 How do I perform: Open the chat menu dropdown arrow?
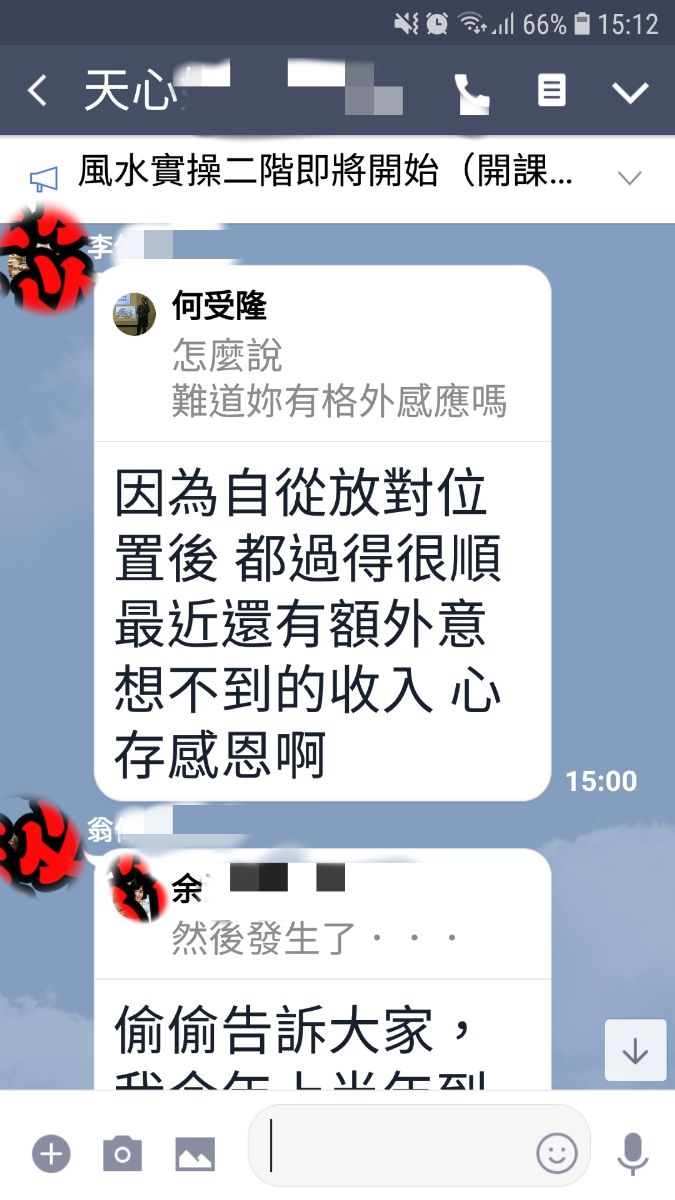coord(630,92)
